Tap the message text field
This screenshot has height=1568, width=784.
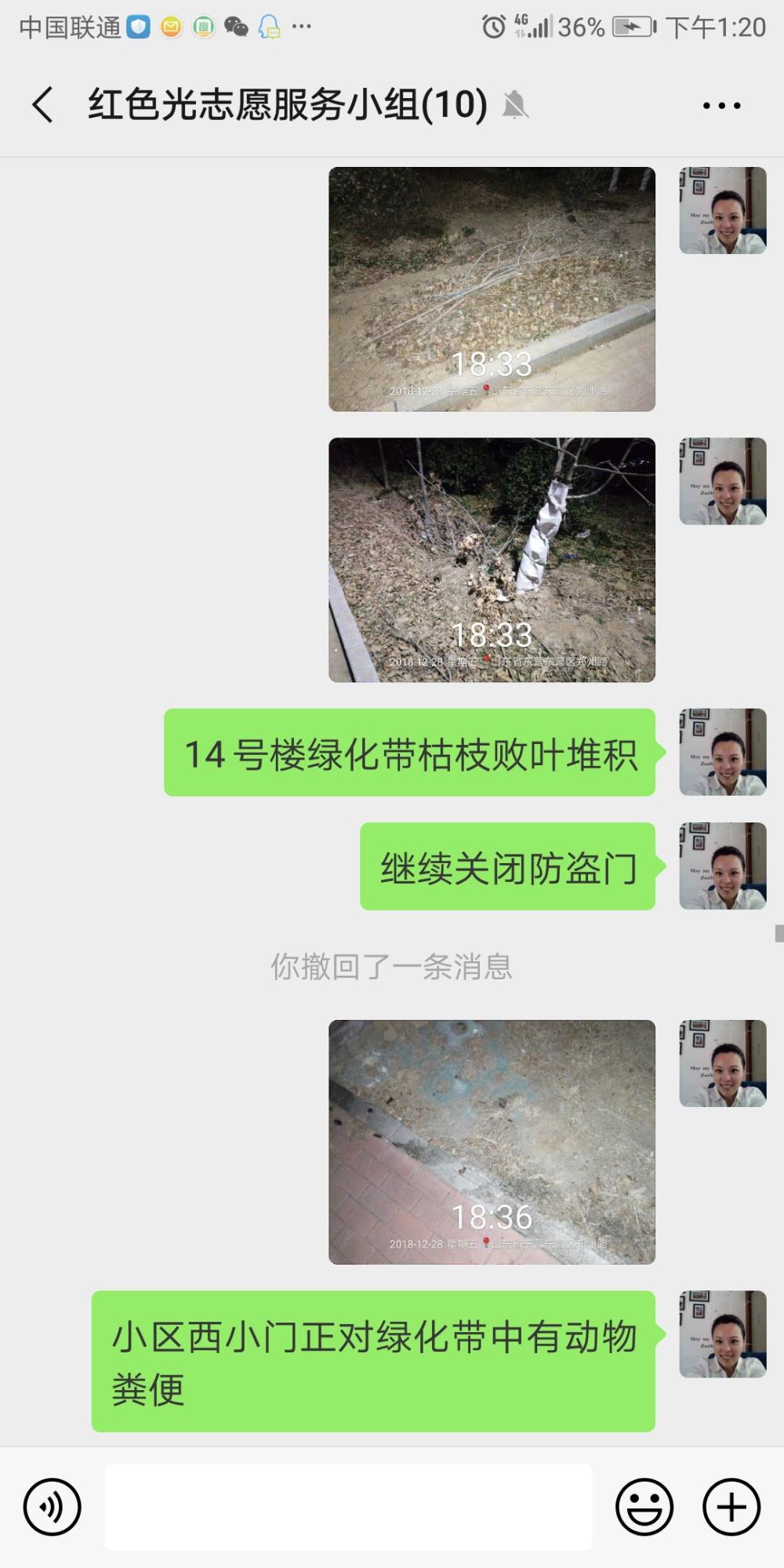pos(348,1506)
